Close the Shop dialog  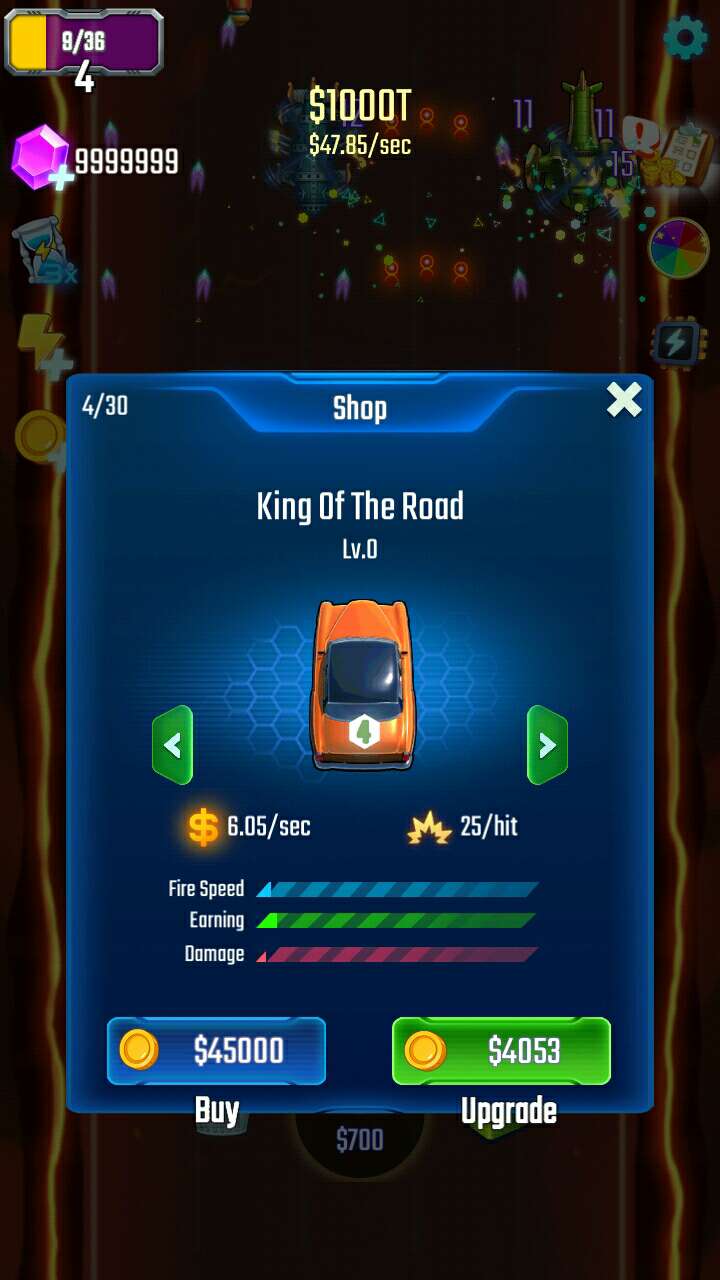click(624, 400)
